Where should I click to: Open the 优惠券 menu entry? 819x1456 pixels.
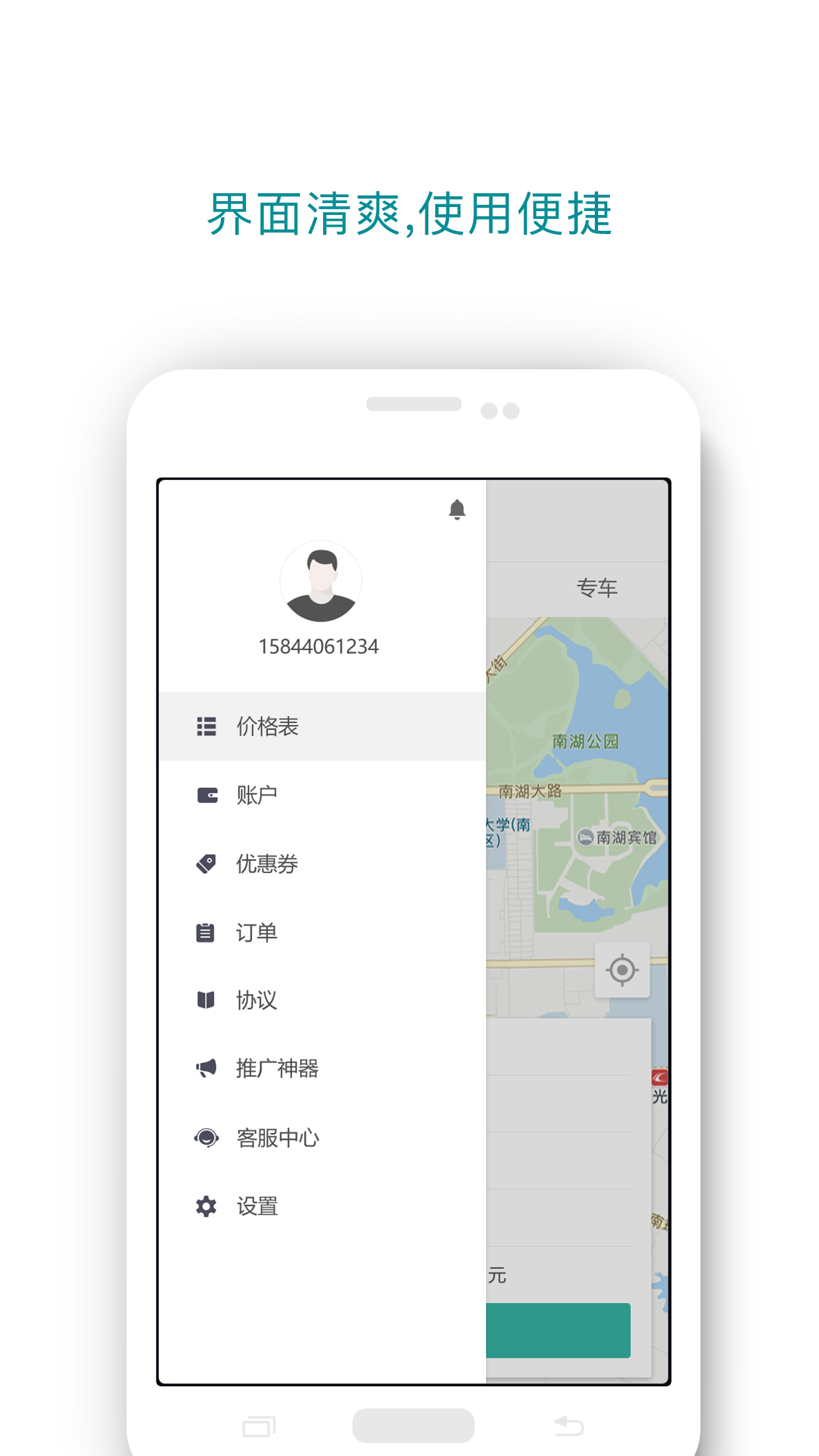pyautogui.click(x=266, y=863)
